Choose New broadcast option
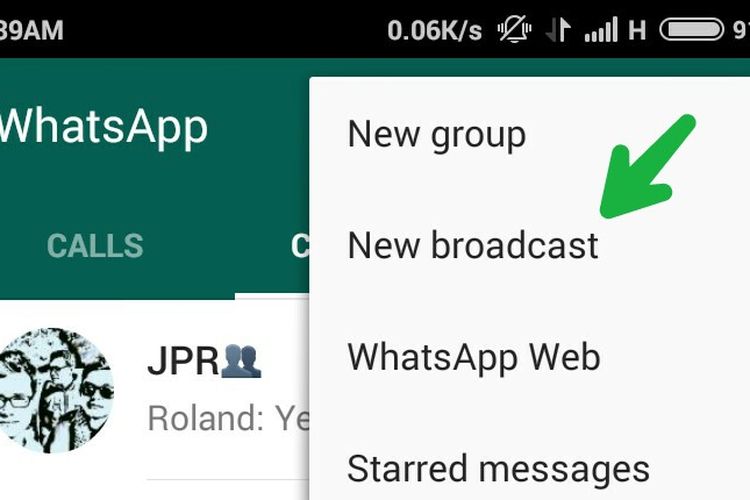The height and width of the screenshot is (500, 750). (472, 245)
